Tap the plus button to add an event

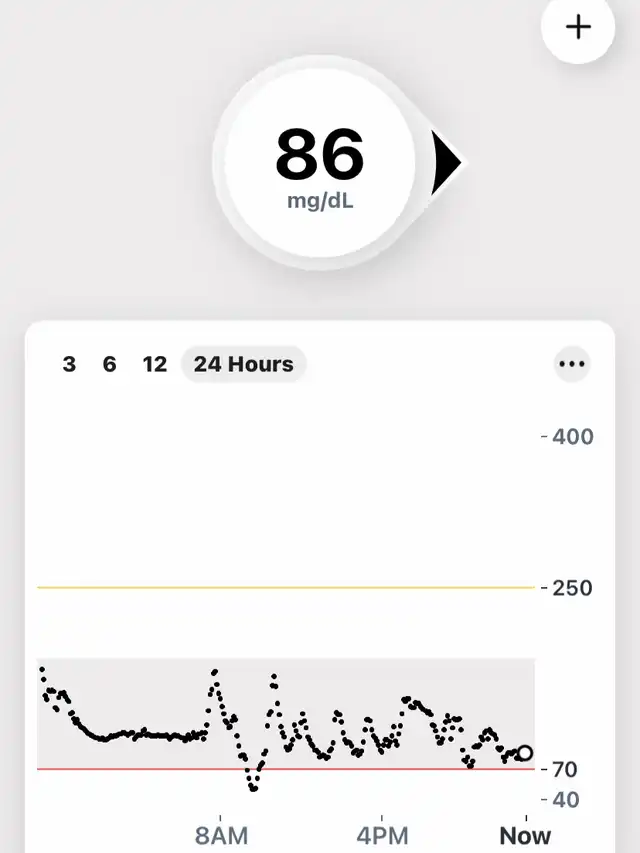pyautogui.click(x=578, y=27)
